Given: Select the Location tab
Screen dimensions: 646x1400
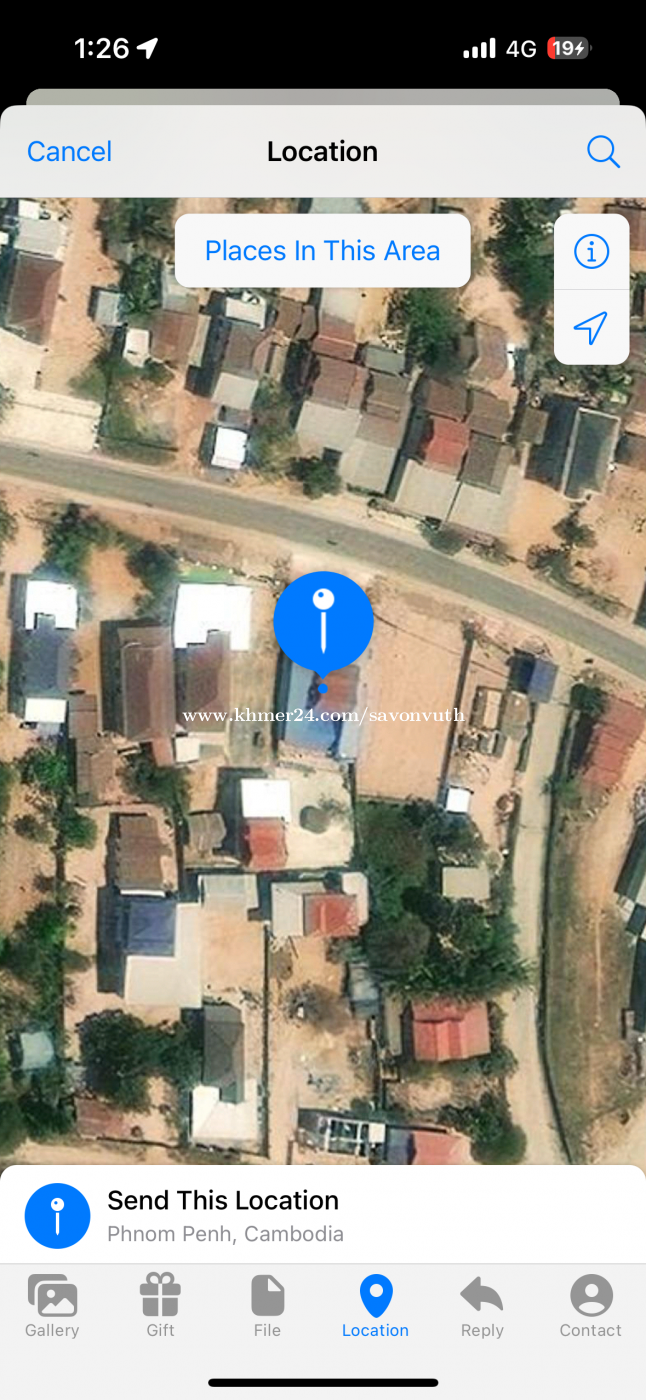Looking at the screenshot, I should click(x=375, y=1306).
